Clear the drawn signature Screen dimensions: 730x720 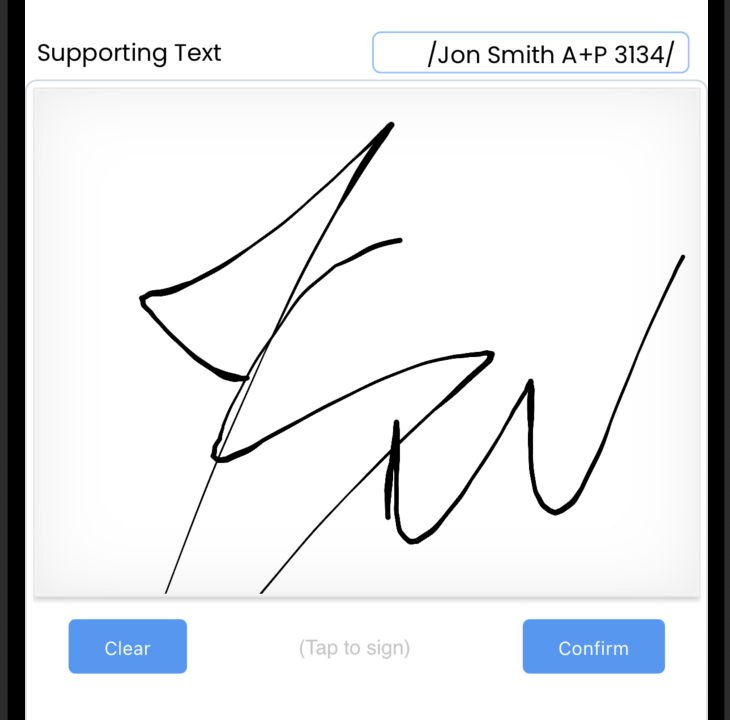(x=127, y=647)
